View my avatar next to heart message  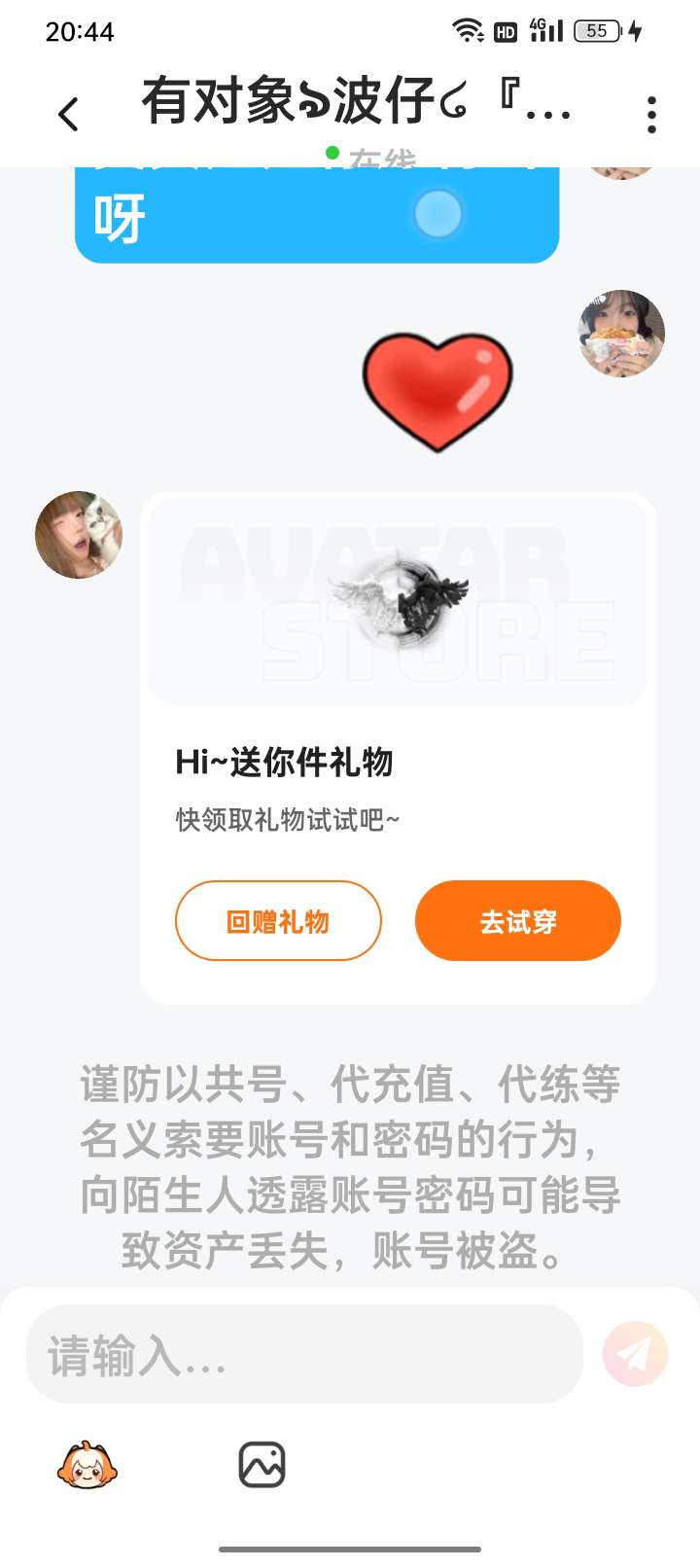(x=621, y=334)
